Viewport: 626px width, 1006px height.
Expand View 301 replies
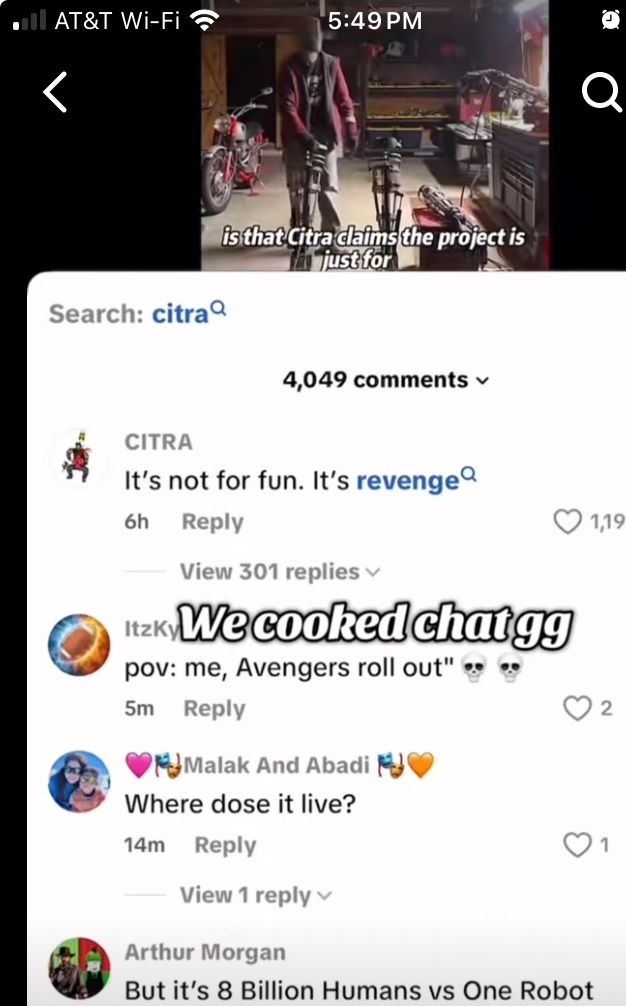[x=279, y=572]
